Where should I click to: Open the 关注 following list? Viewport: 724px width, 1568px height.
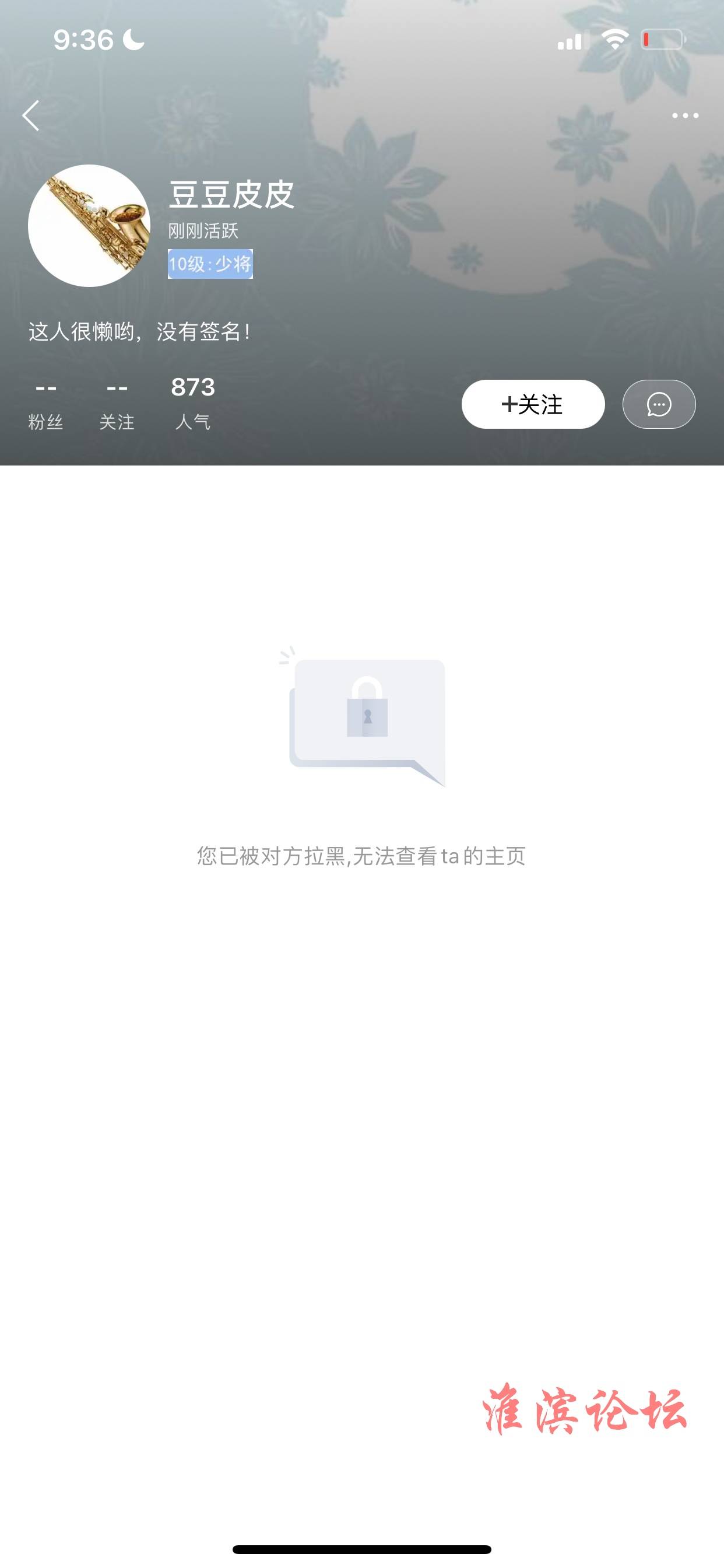pos(117,404)
